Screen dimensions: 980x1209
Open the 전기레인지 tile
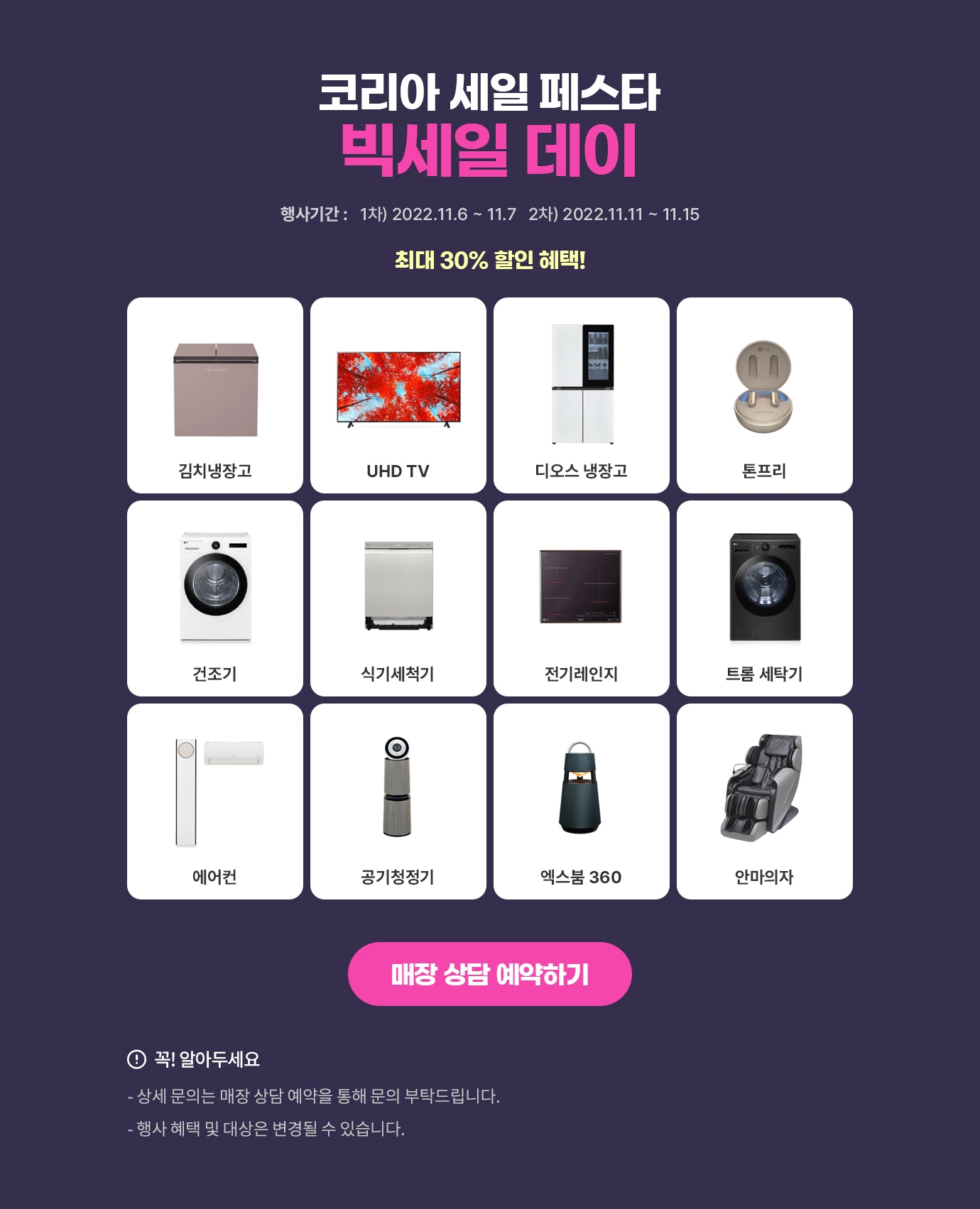click(582, 598)
